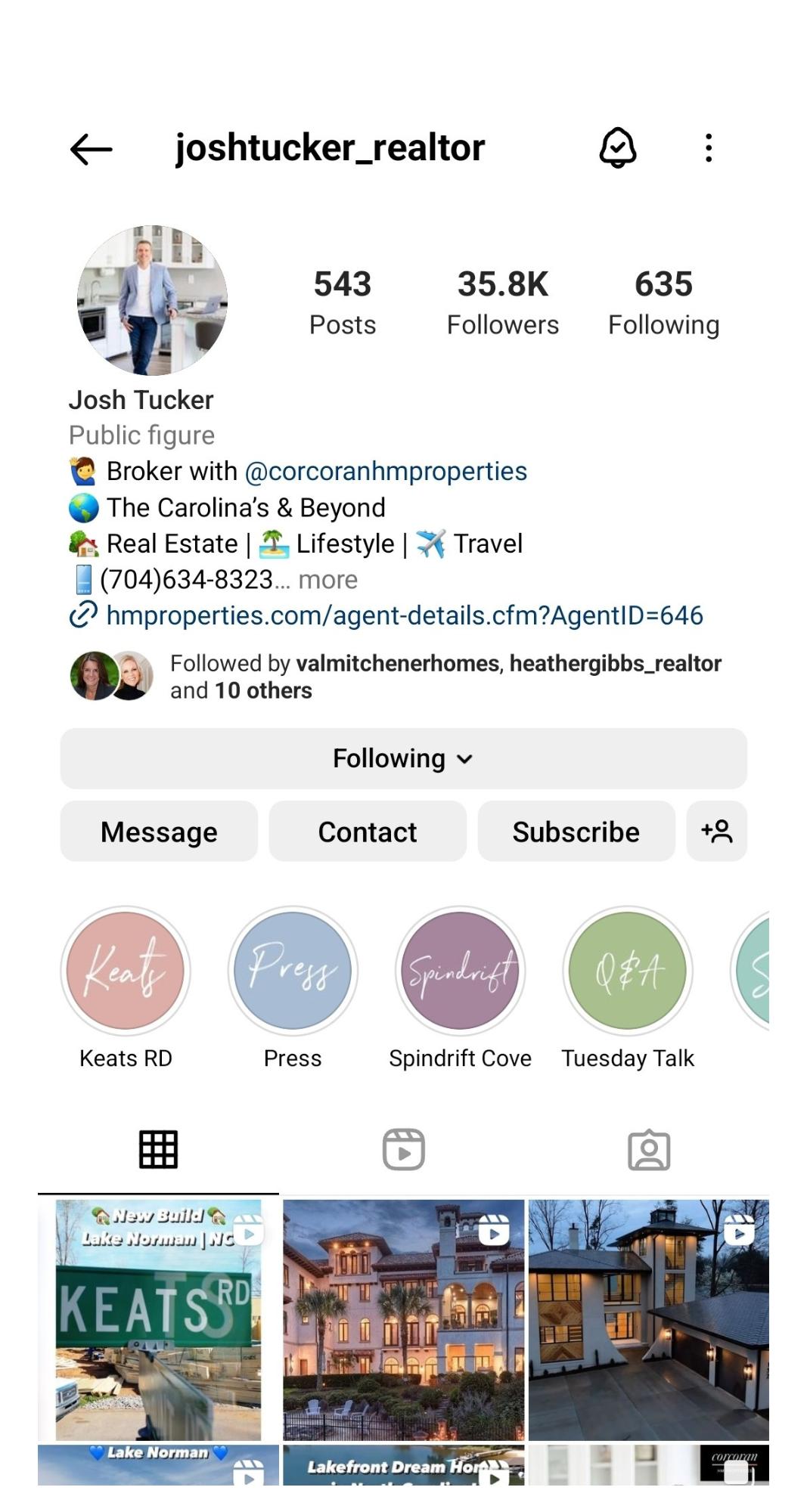Expand the bio with more
The width and height of the screenshot is (807, 1512).
(x=327, y=580)
